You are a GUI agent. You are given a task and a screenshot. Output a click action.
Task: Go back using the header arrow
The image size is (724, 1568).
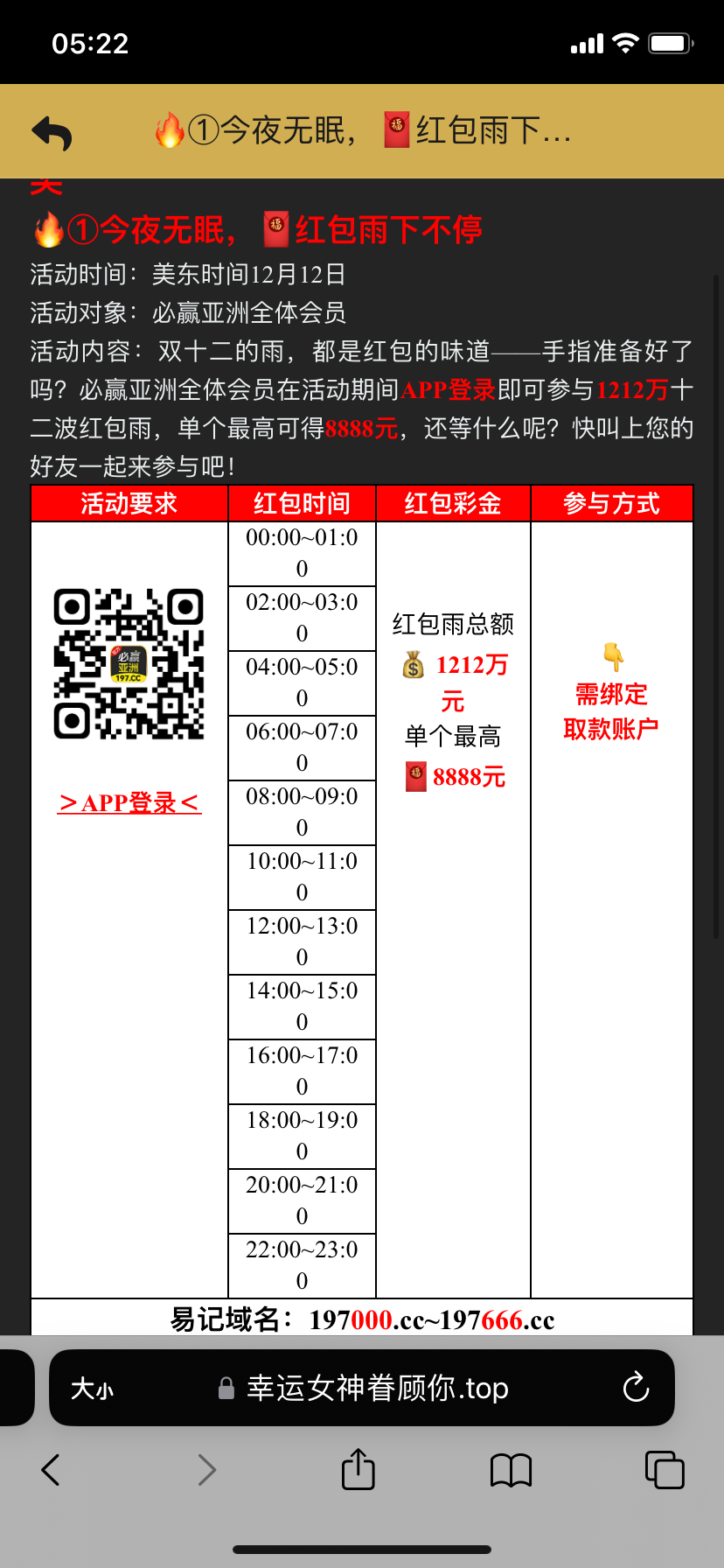(x=52, y=133)
